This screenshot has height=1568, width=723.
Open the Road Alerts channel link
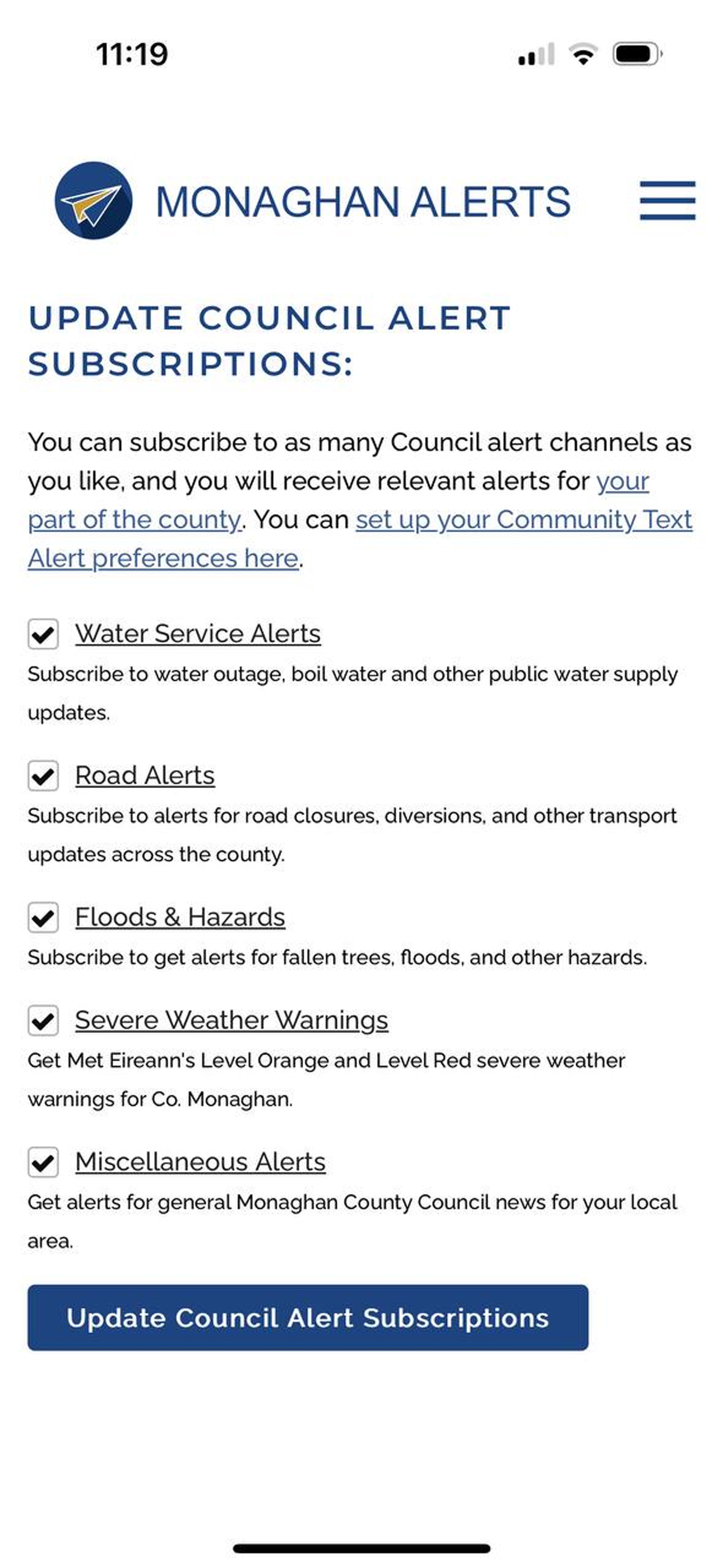[144, 776]
